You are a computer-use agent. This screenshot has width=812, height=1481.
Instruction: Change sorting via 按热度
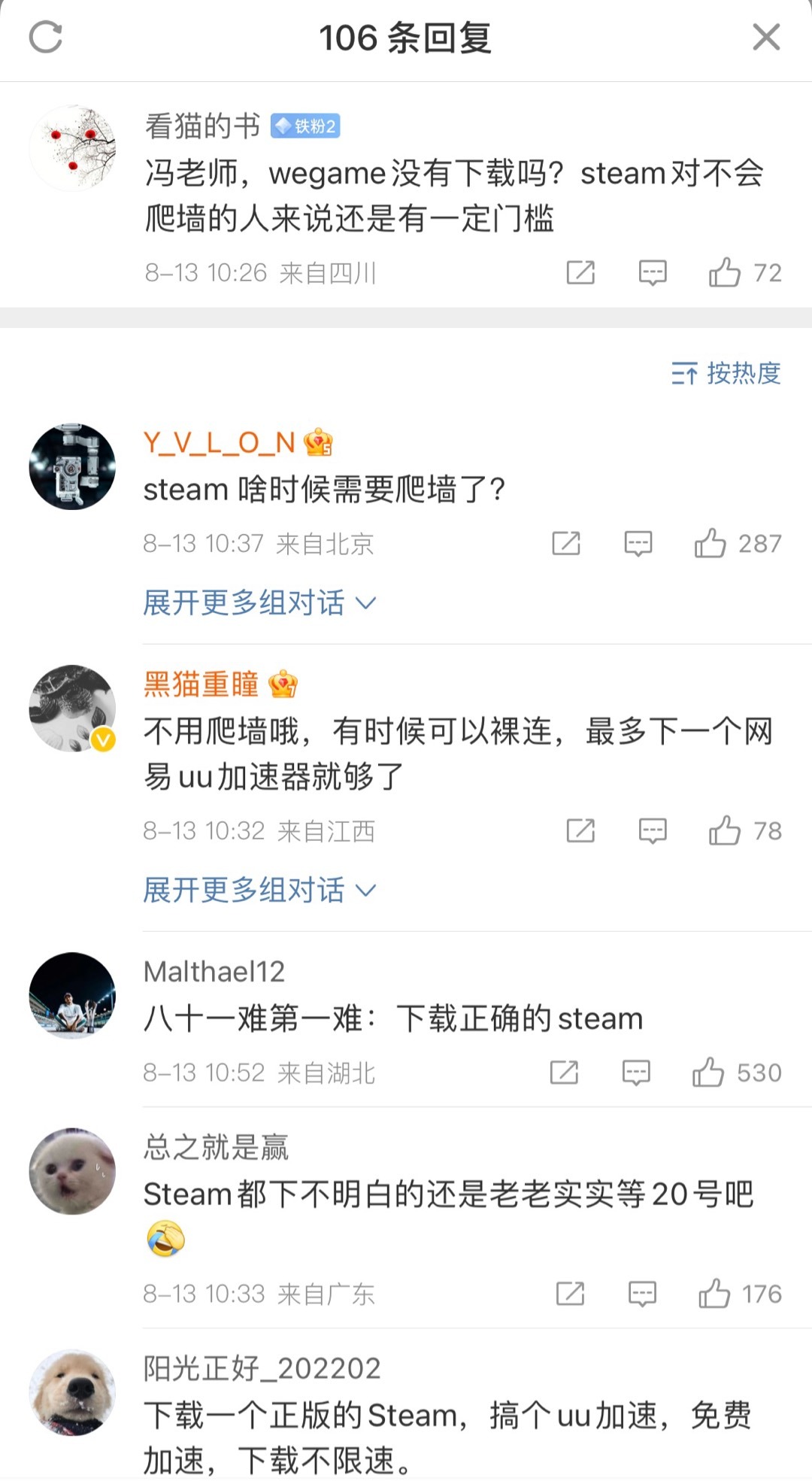pos(726,373)
